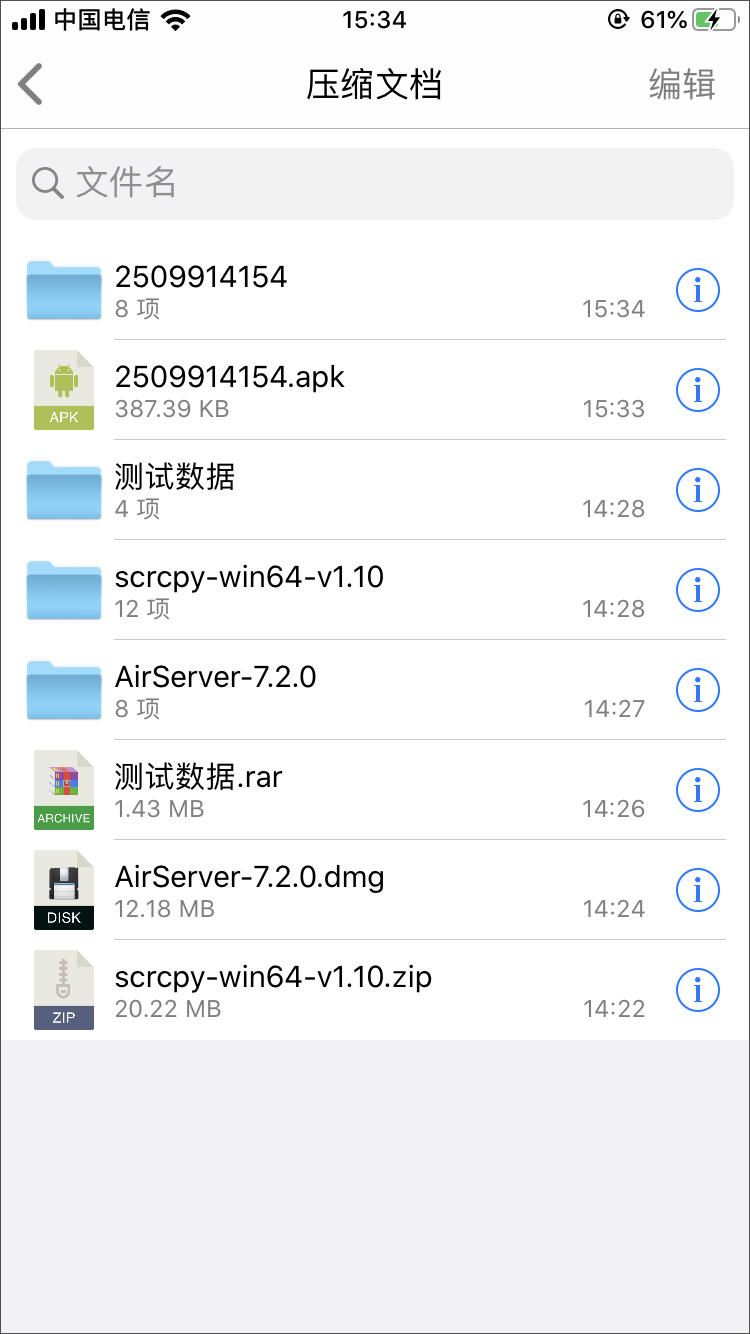Open the folder icon for AirServer-7.2.0

pyautogui.click(x=63, y=690)
